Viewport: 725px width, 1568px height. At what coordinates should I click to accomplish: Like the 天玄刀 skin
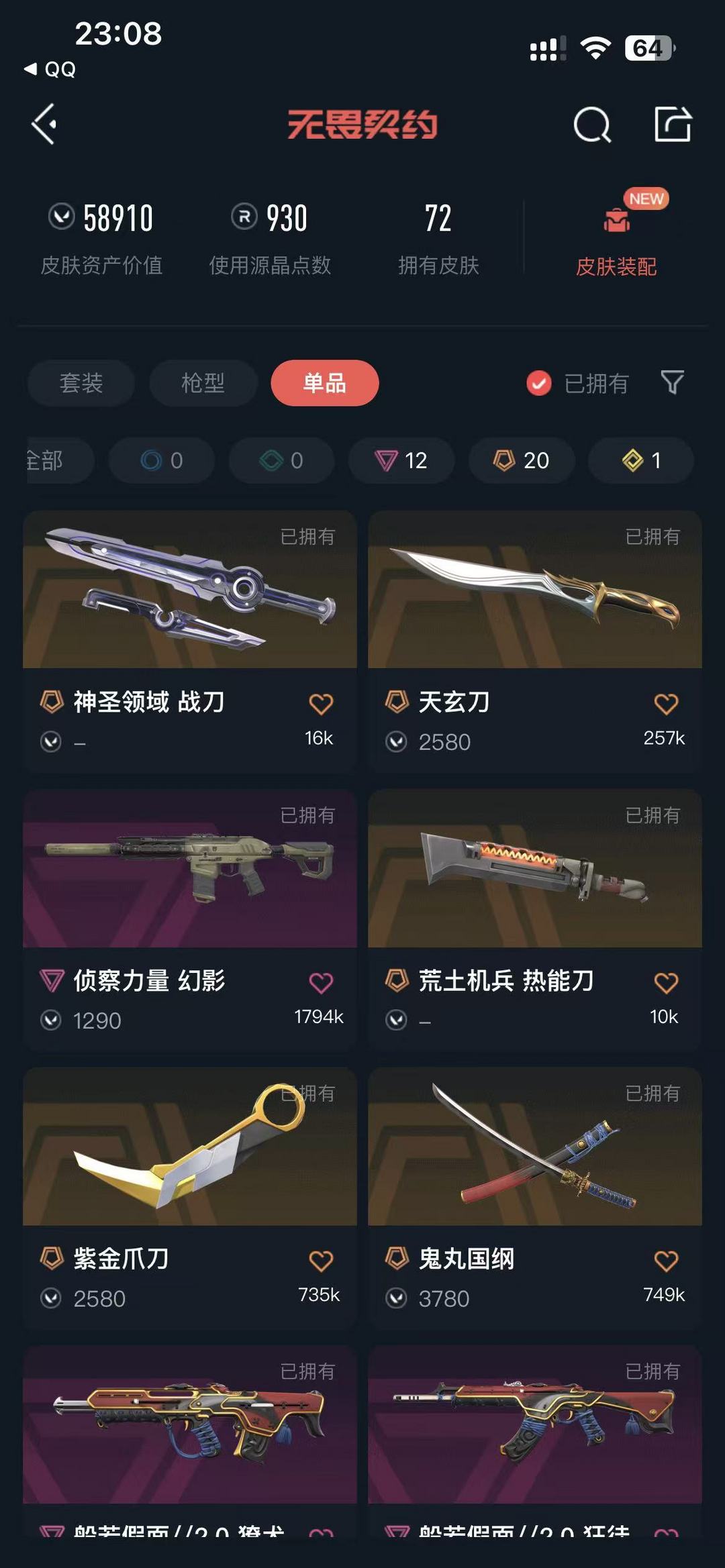coord(666,704)
